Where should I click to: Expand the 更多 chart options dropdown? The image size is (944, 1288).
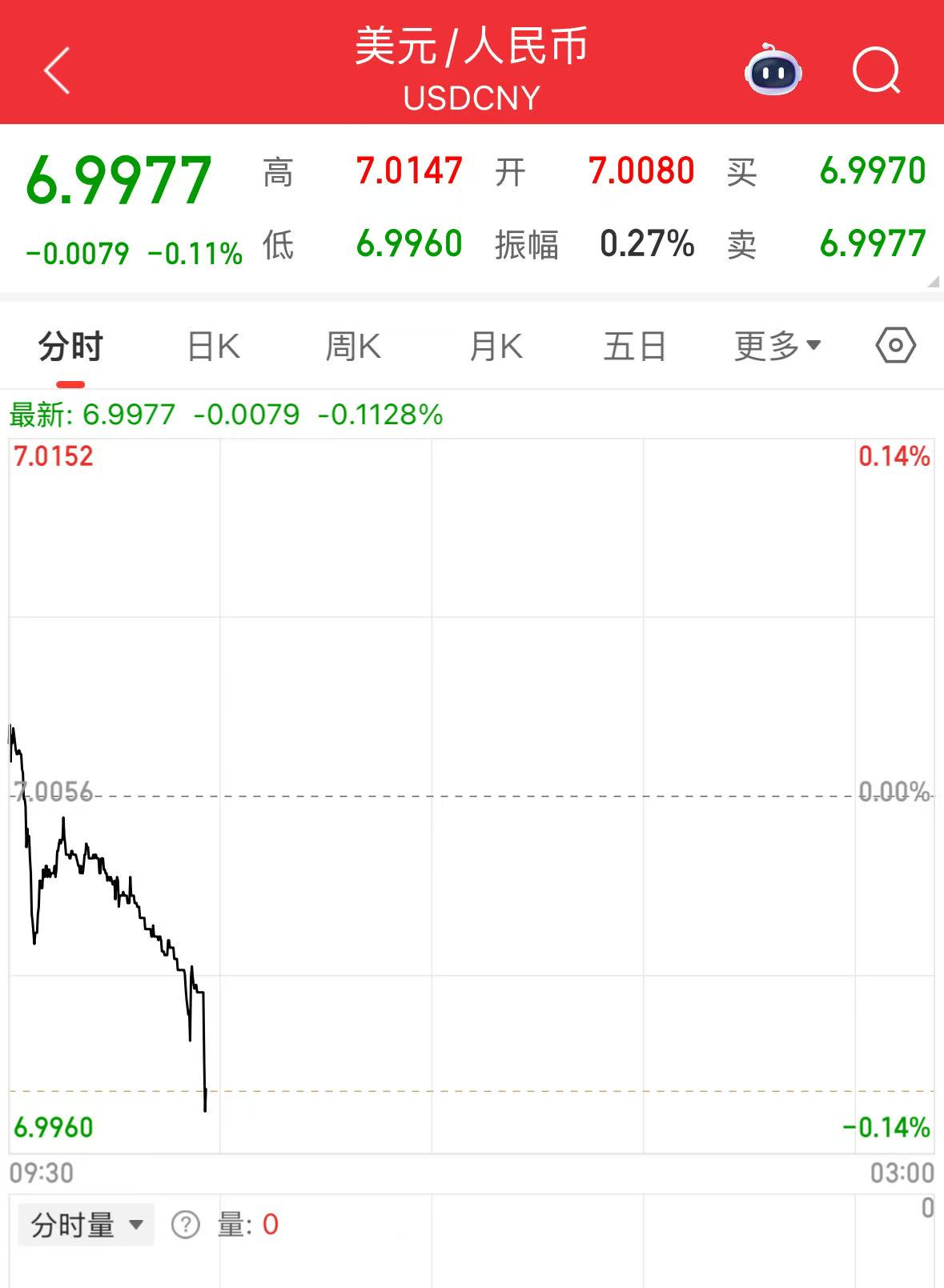pyautogui.click(x=777, y=347)
